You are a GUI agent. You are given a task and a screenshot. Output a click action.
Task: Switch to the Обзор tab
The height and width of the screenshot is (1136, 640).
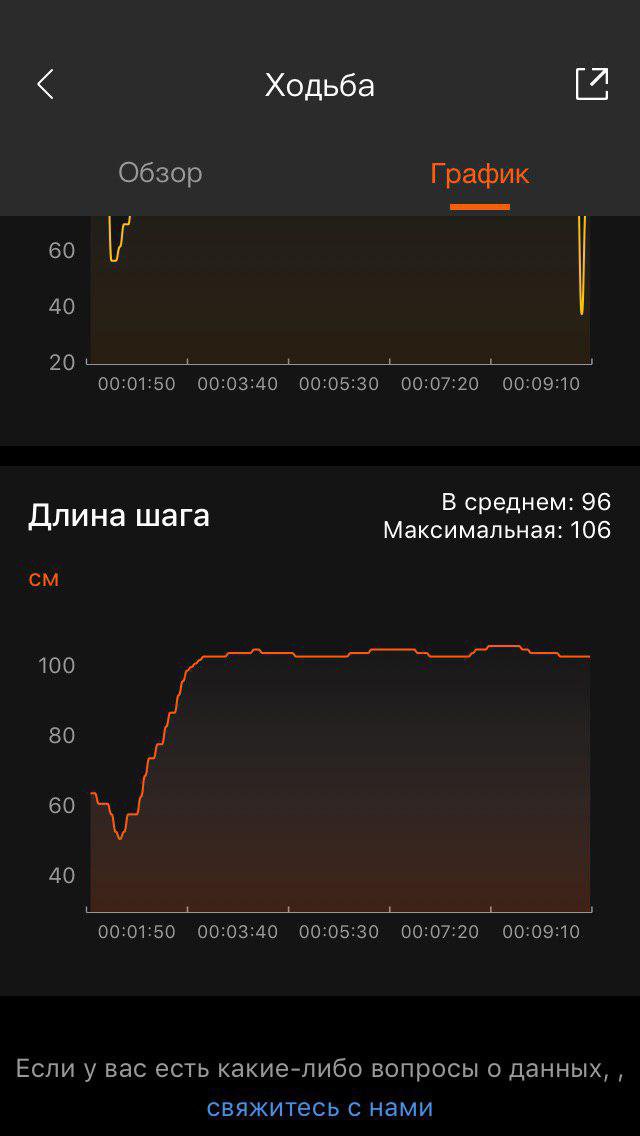pos(160,173)
